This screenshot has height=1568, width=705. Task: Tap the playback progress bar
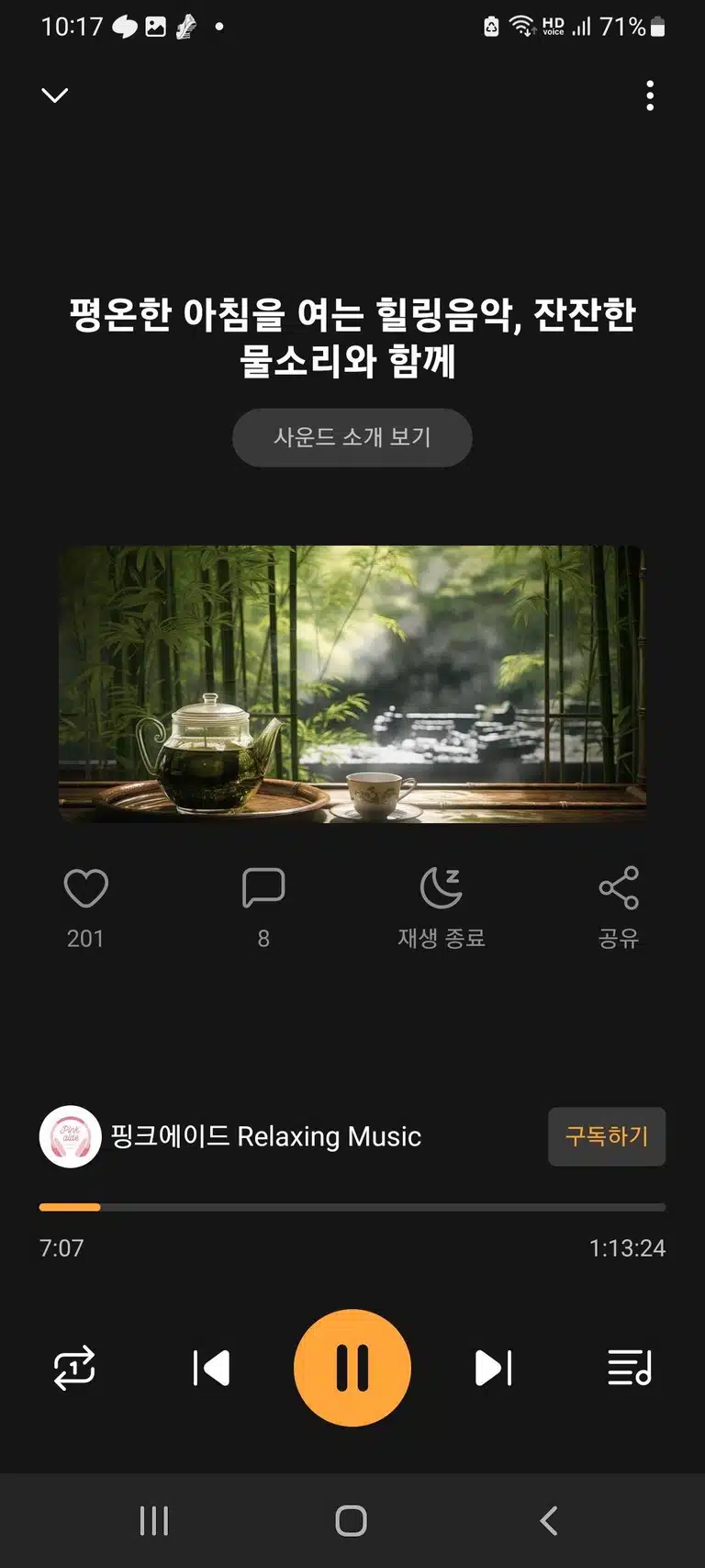pyautogui.click(x=352, y=1207)
